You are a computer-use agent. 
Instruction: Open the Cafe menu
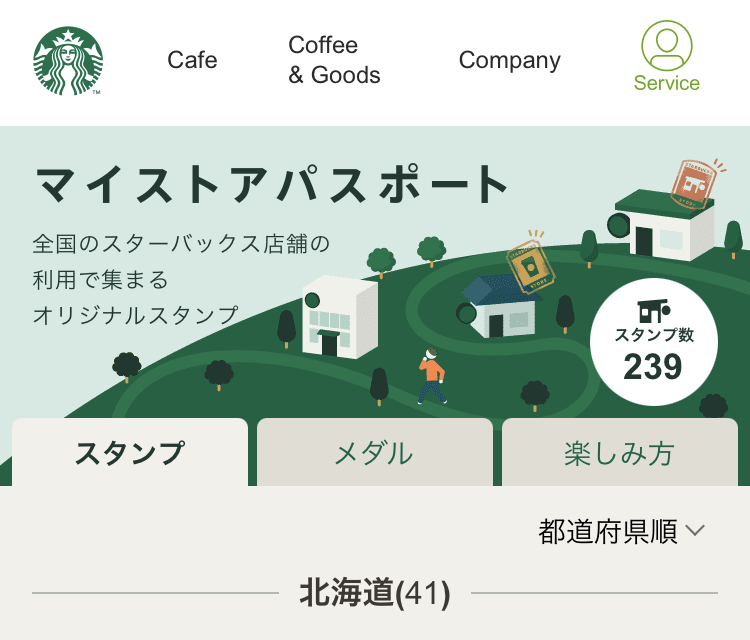192,60
